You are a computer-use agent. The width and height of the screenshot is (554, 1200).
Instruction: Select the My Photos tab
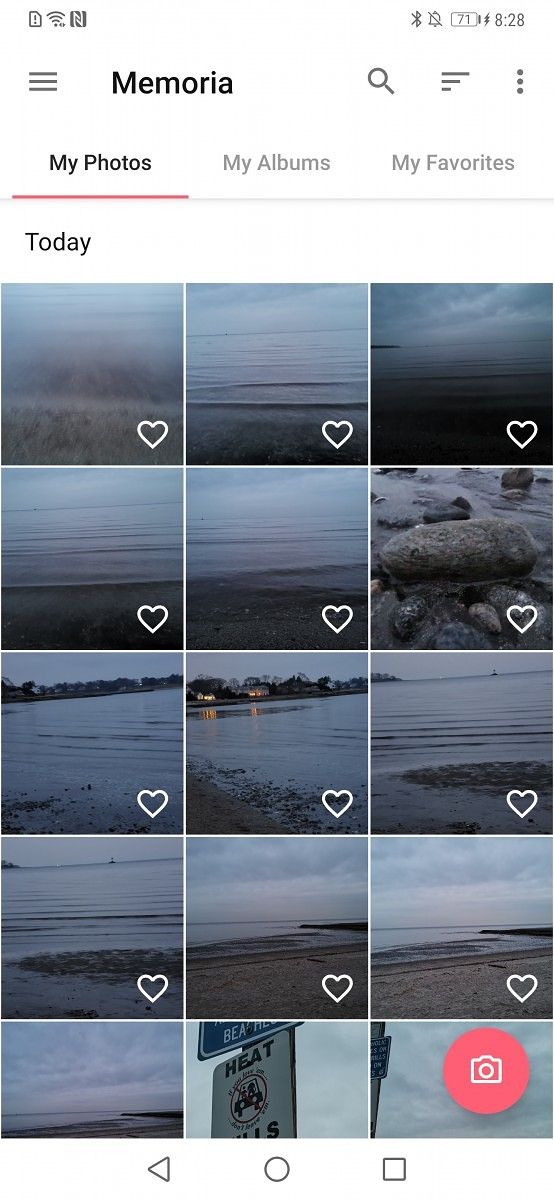pyautogui.click(x=100, y=163)
